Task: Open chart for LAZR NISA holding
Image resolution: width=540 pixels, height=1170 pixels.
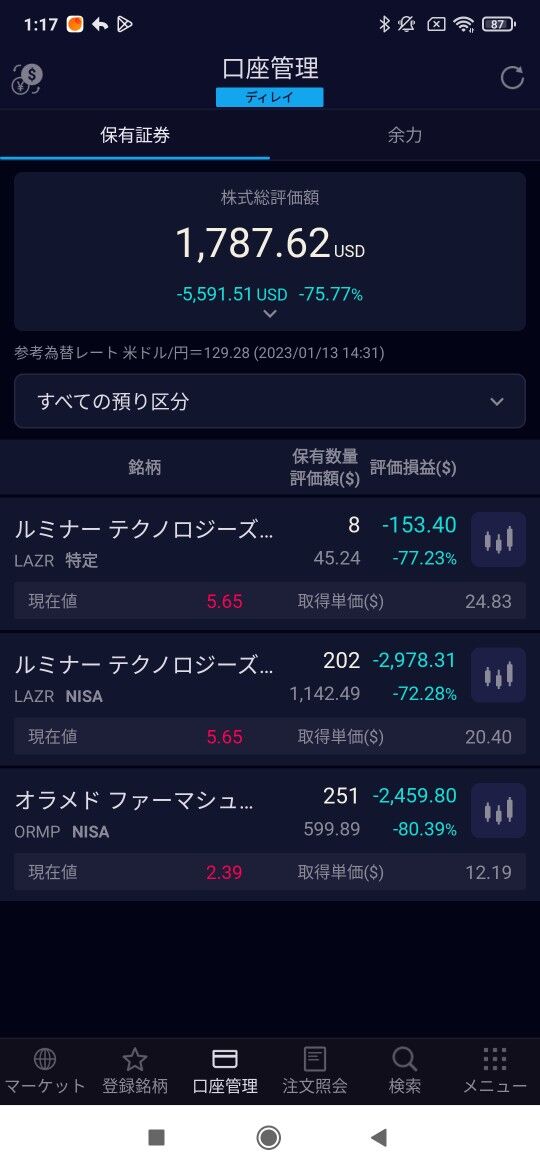Action: (498, 675)
